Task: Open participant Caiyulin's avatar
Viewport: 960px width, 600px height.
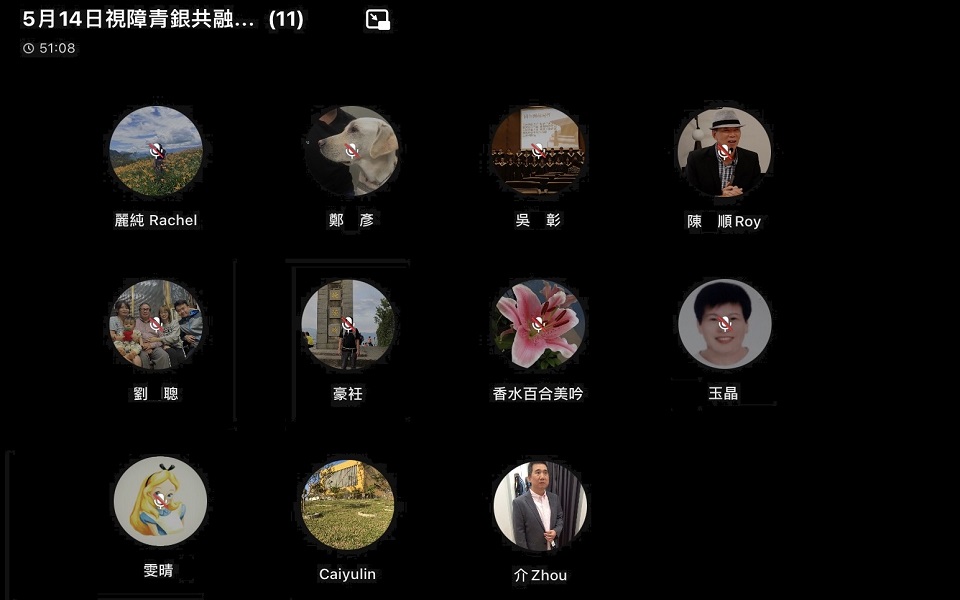Action: 348,505
